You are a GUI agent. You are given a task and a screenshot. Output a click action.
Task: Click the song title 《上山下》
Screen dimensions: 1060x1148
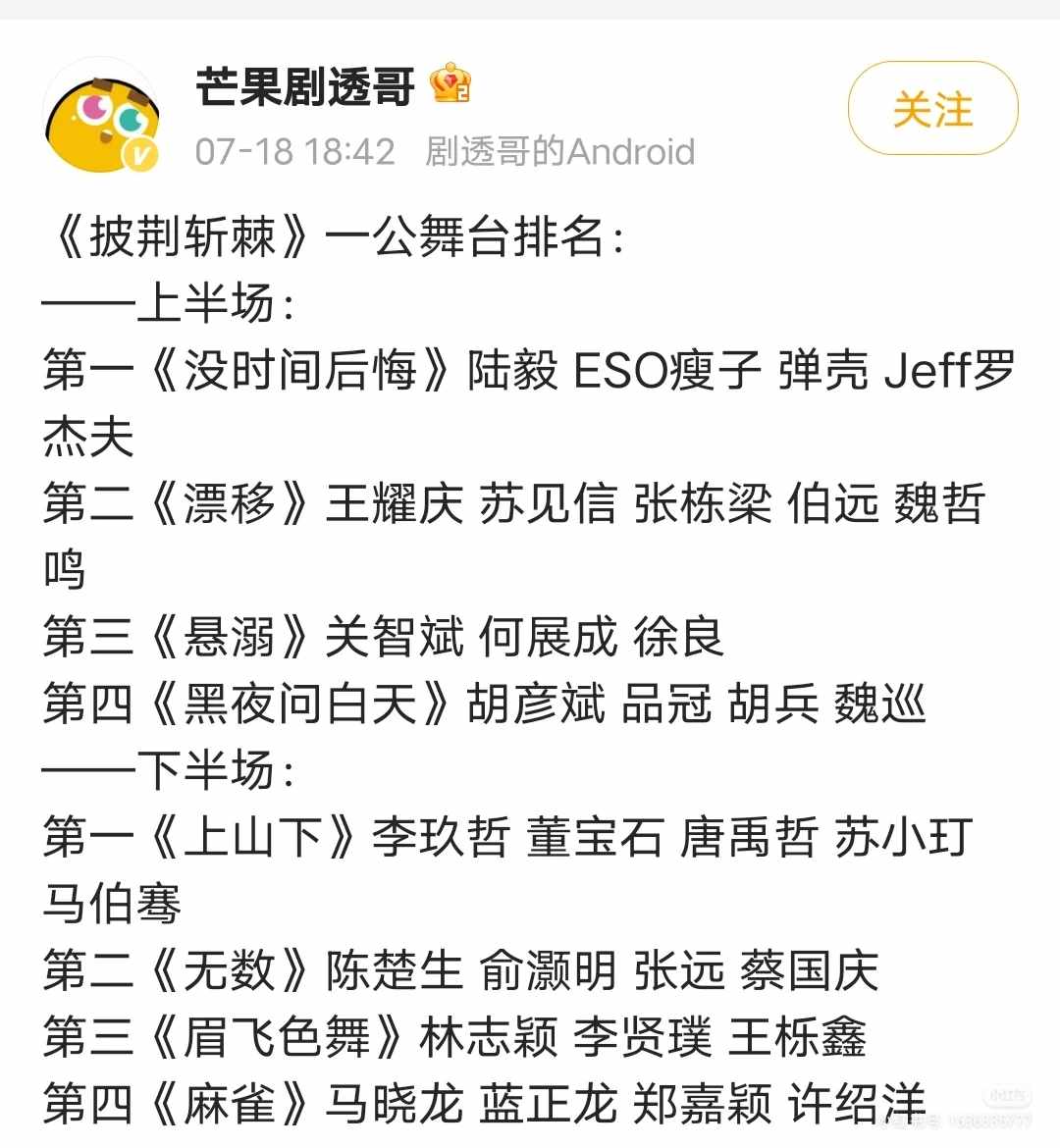[258, 838]
